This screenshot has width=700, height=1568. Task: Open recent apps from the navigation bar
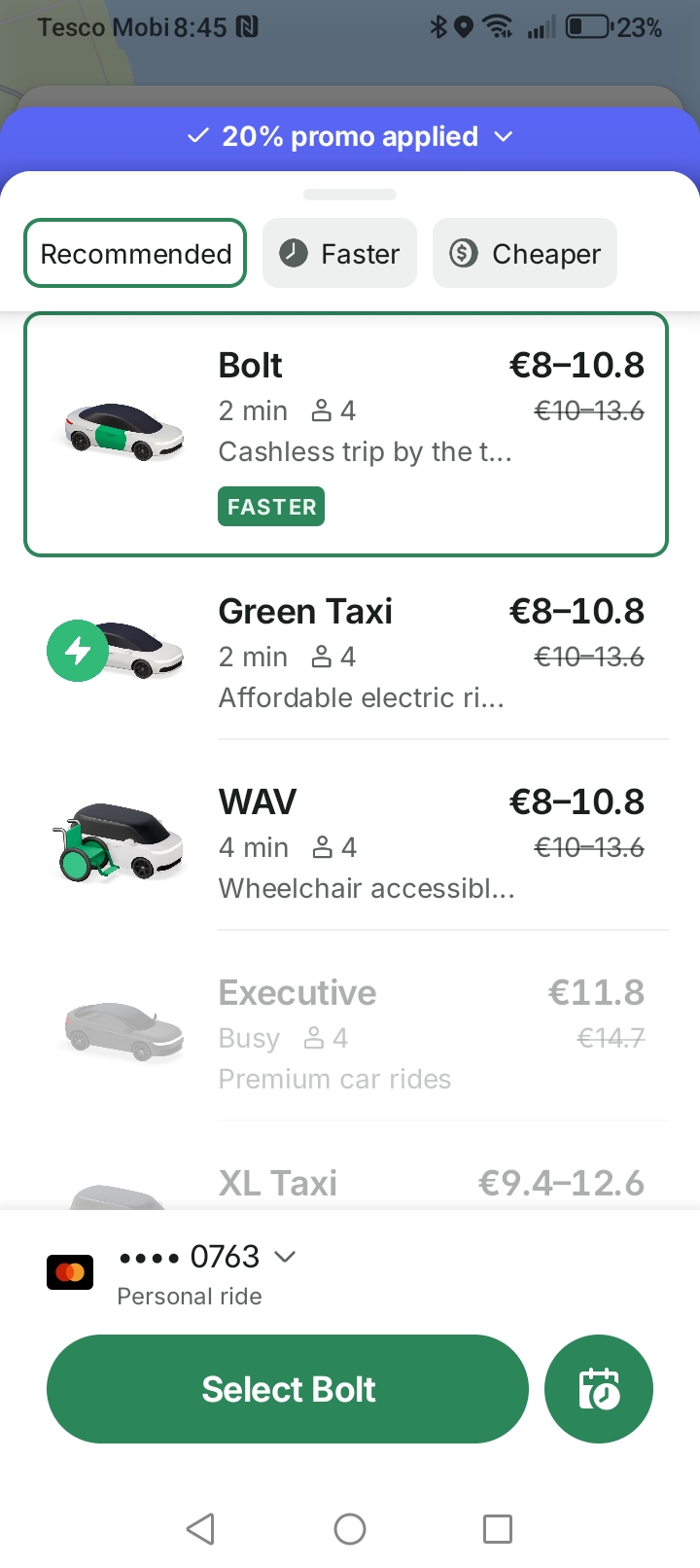tap(498, 1529)
